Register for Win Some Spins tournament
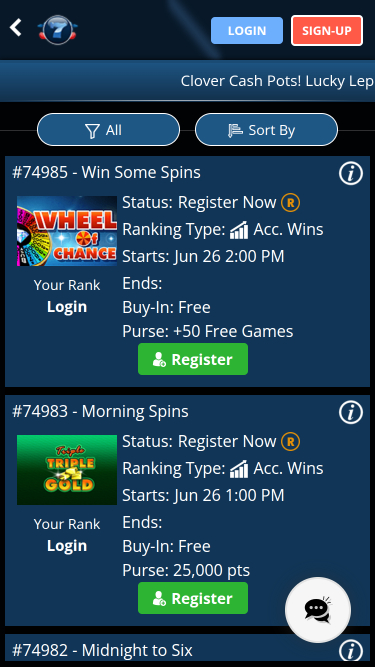Image resolution: width=375 pixels, height=667 pixels. (x=193, y=359)
